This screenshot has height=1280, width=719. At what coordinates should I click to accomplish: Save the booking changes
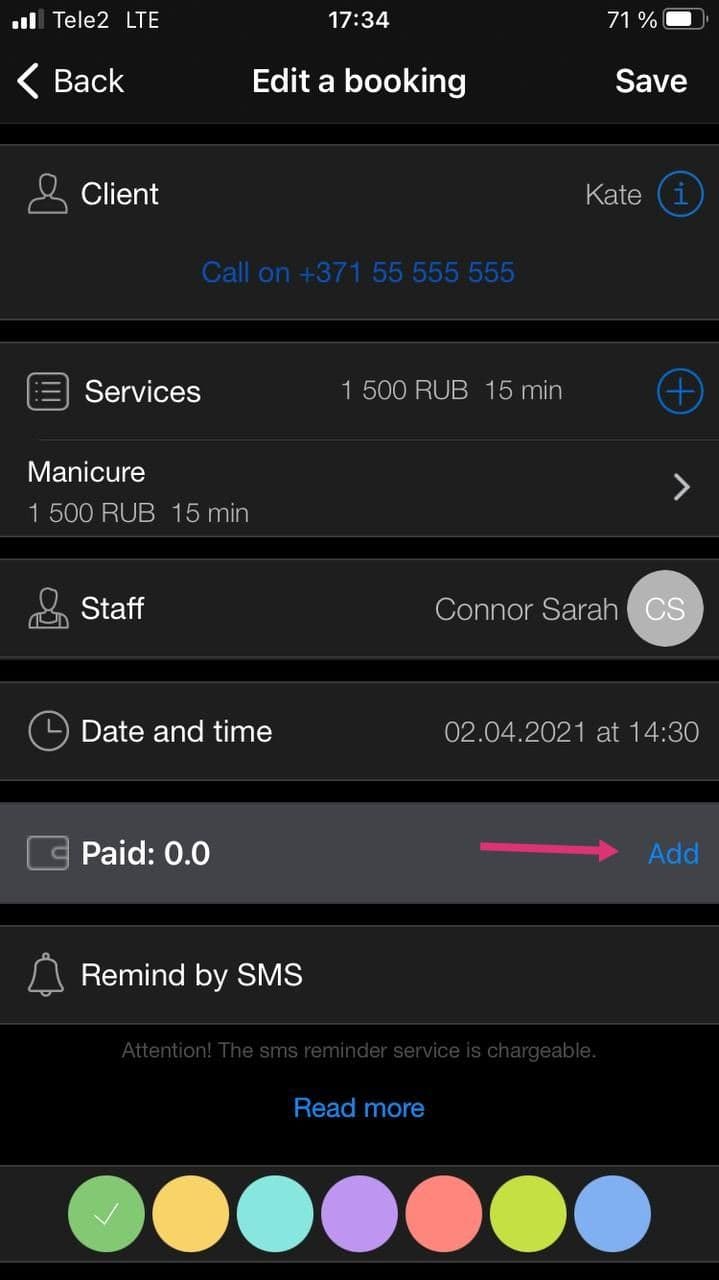click(x=651, y=81)
